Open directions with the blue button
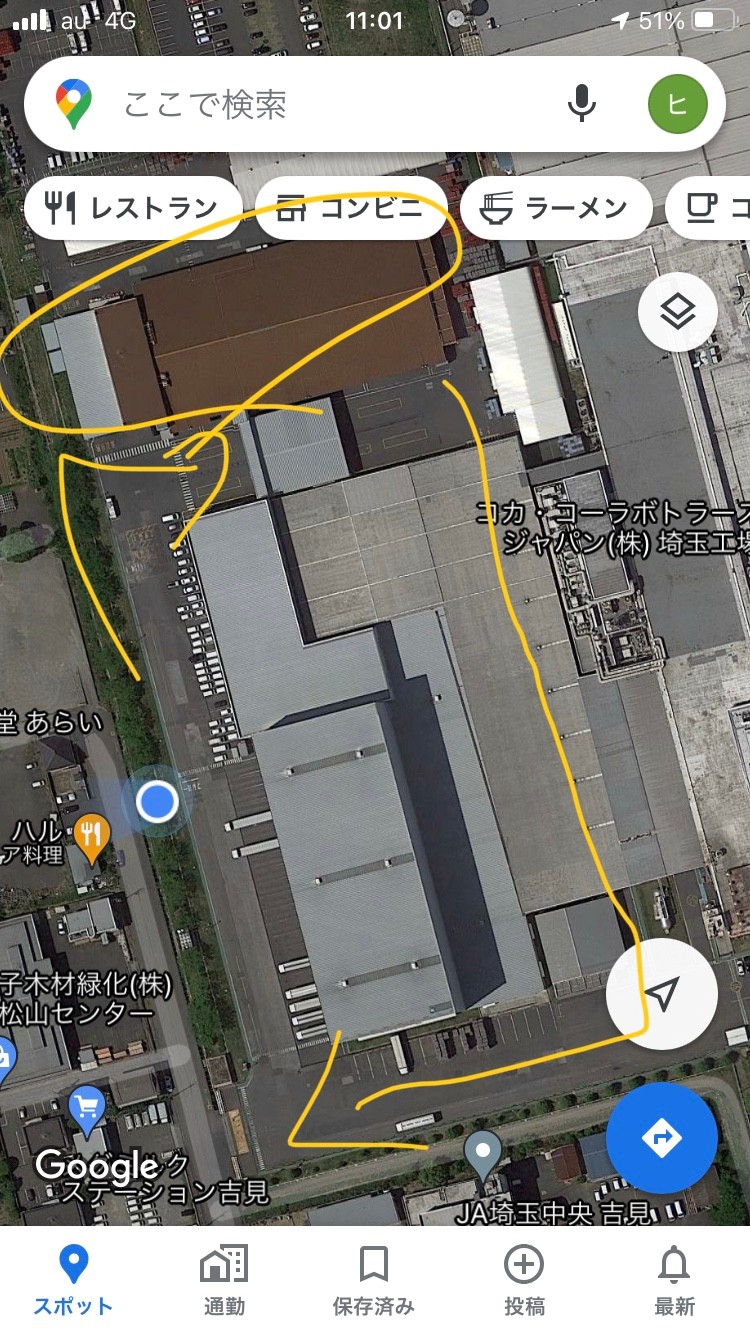750x1334 pixels. coord(661,1137)
